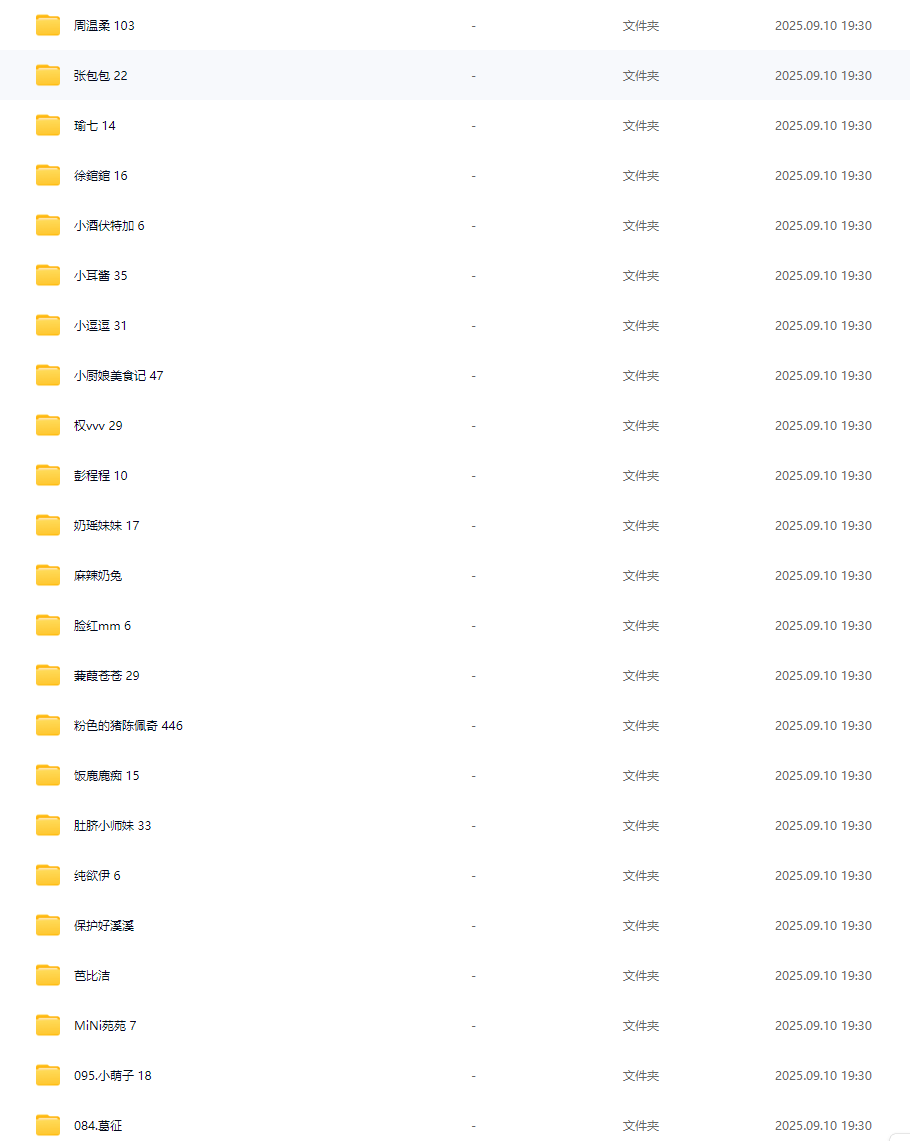Open the MiNi苑苑 7 folder
This screenshot has height=1141, width=910.
coord(105,1026)
